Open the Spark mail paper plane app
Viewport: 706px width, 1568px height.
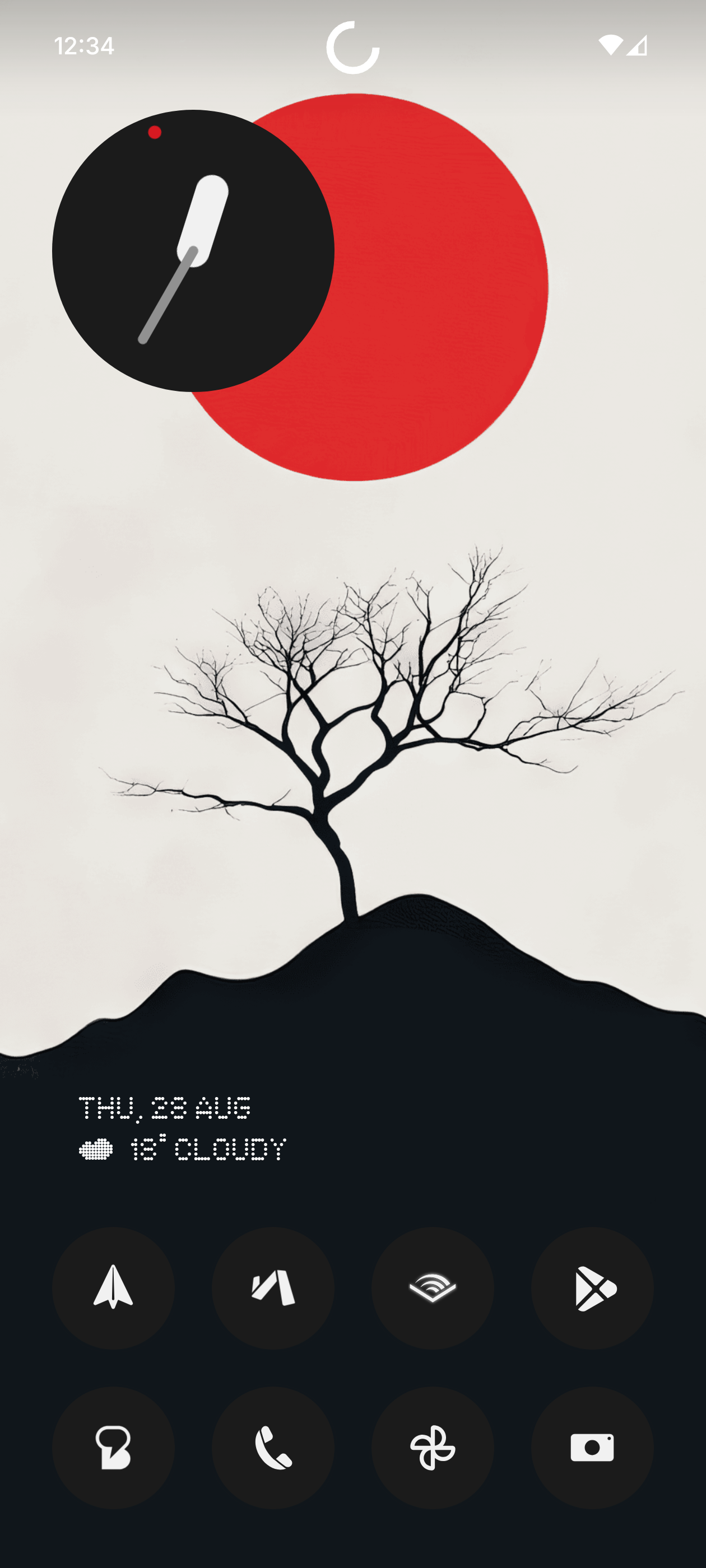click(113, 1288)
